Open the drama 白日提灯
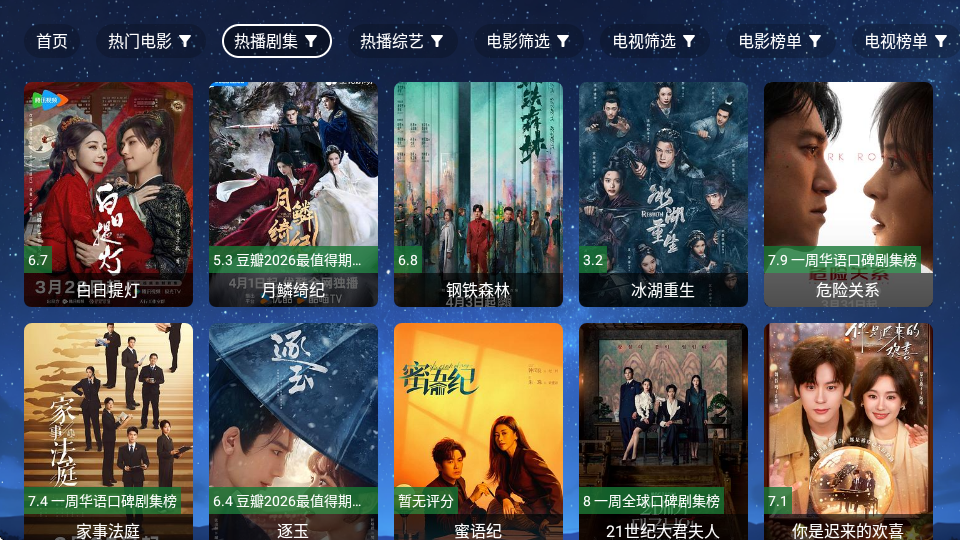The width and height of the screenshot is (960, 540). pyautogui.click(x=108, y=194)
